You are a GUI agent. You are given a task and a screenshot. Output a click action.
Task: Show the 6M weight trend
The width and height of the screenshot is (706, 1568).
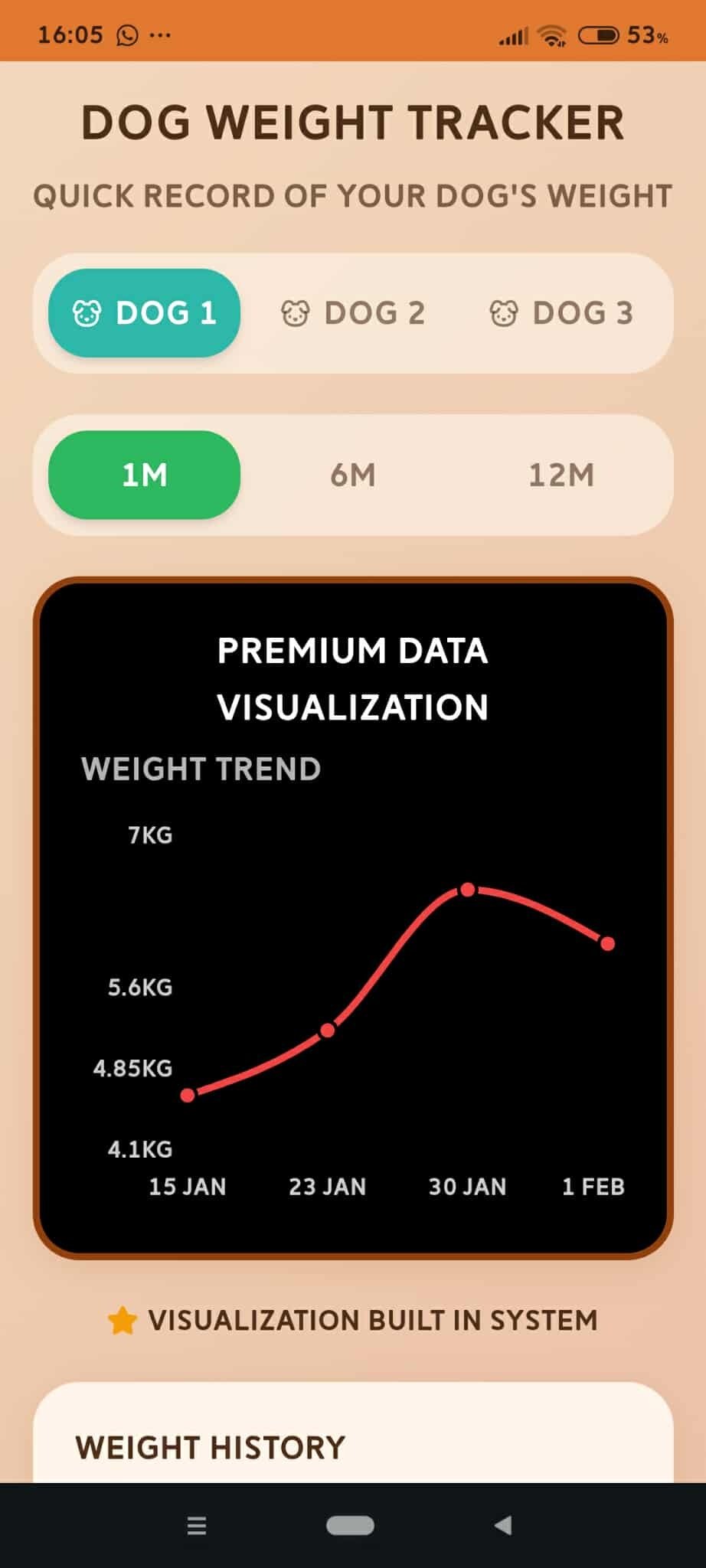[x=352, y=475]
